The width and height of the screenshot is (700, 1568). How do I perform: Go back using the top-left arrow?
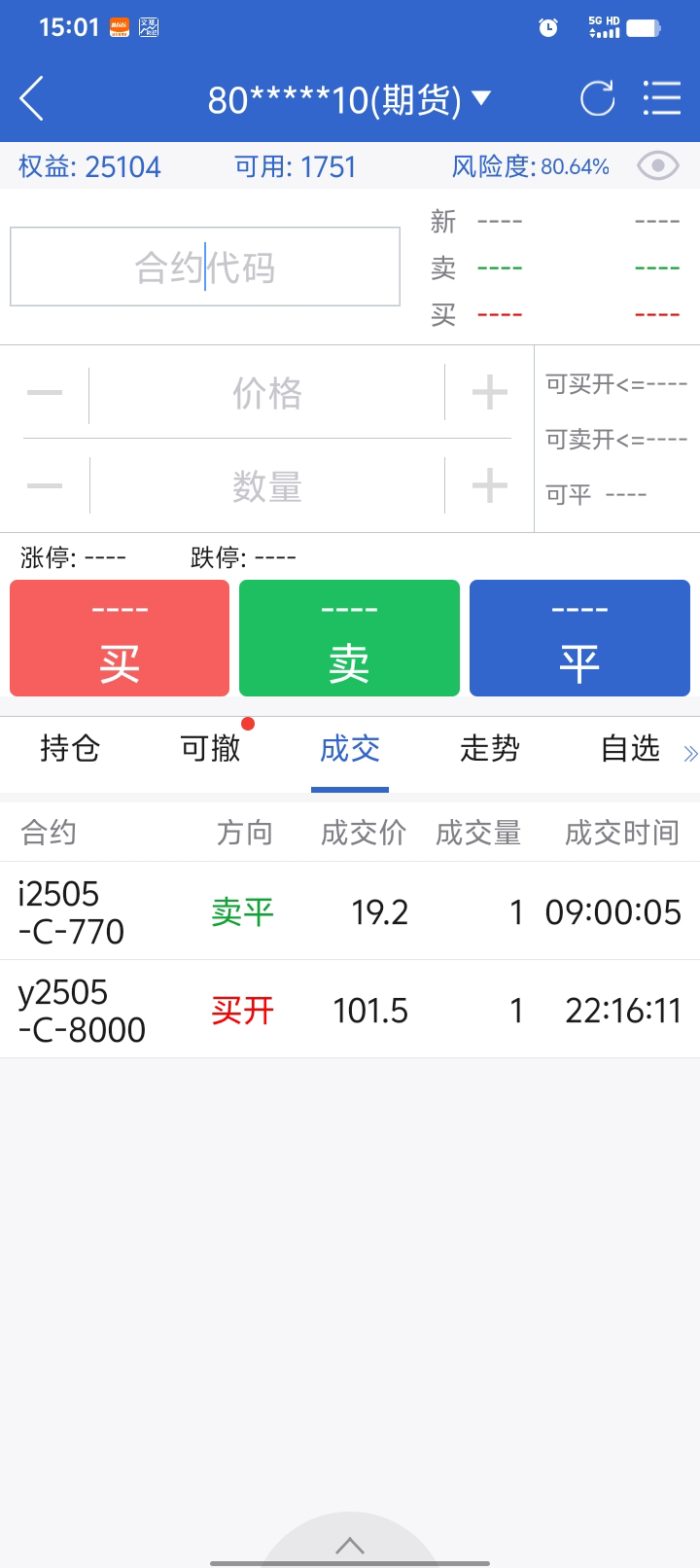[x=32, y=99]
